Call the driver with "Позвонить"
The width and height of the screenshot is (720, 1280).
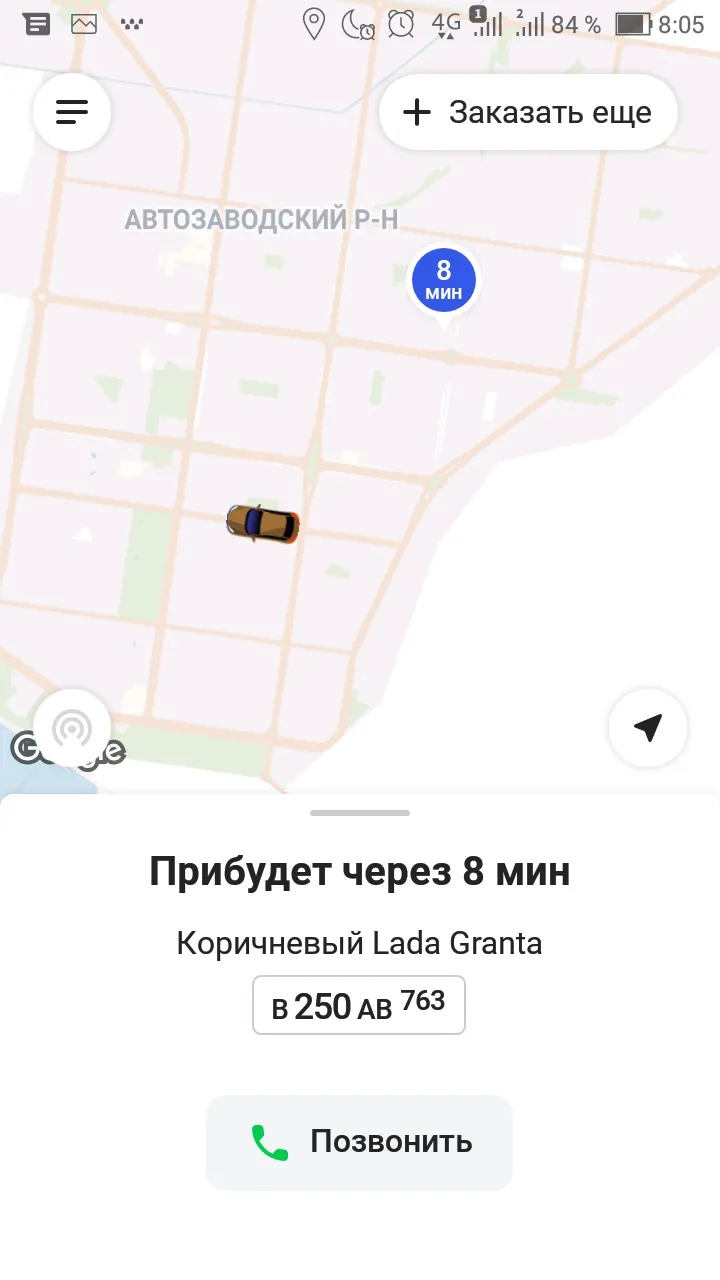359,1142
